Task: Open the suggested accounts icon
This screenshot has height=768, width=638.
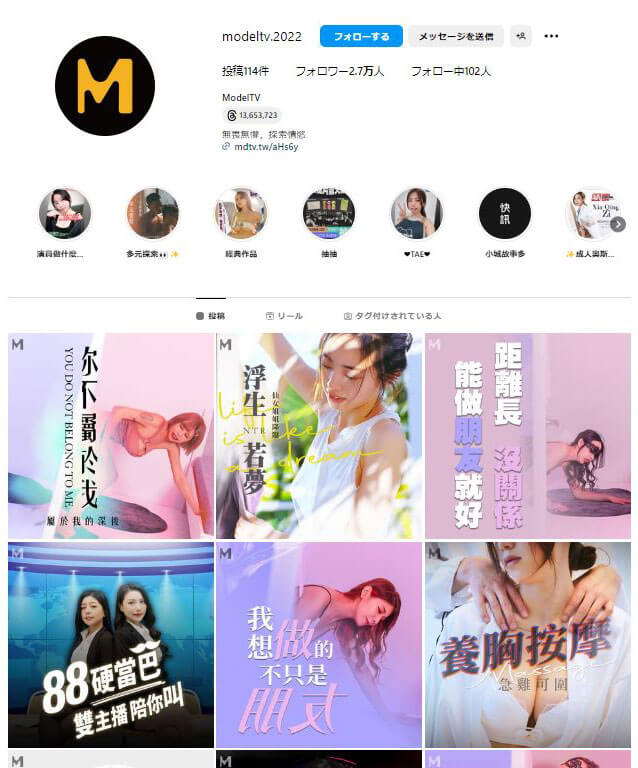Action: 520,36
